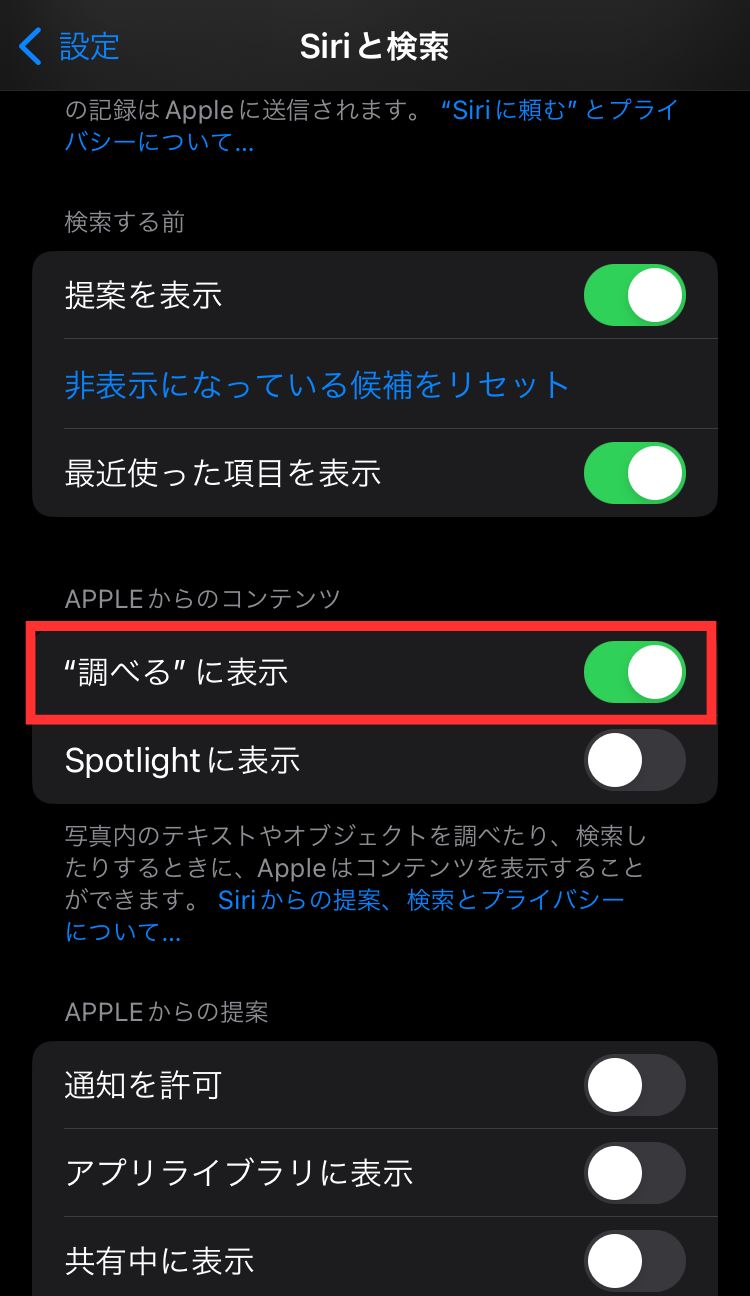The image size is (750, 1296).
Task: Tap the back chevron icon
Action: tap(27, 46)
